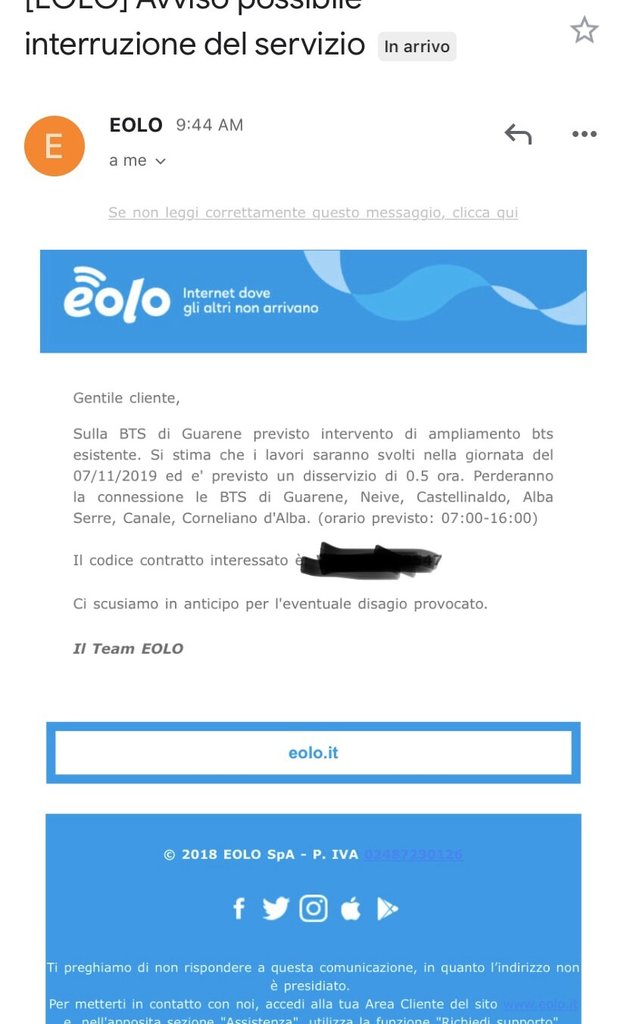The width and height of the screenshot is (627, 1024).
Task: Reply to the EOLO message
Action: [x=519, y=134]
